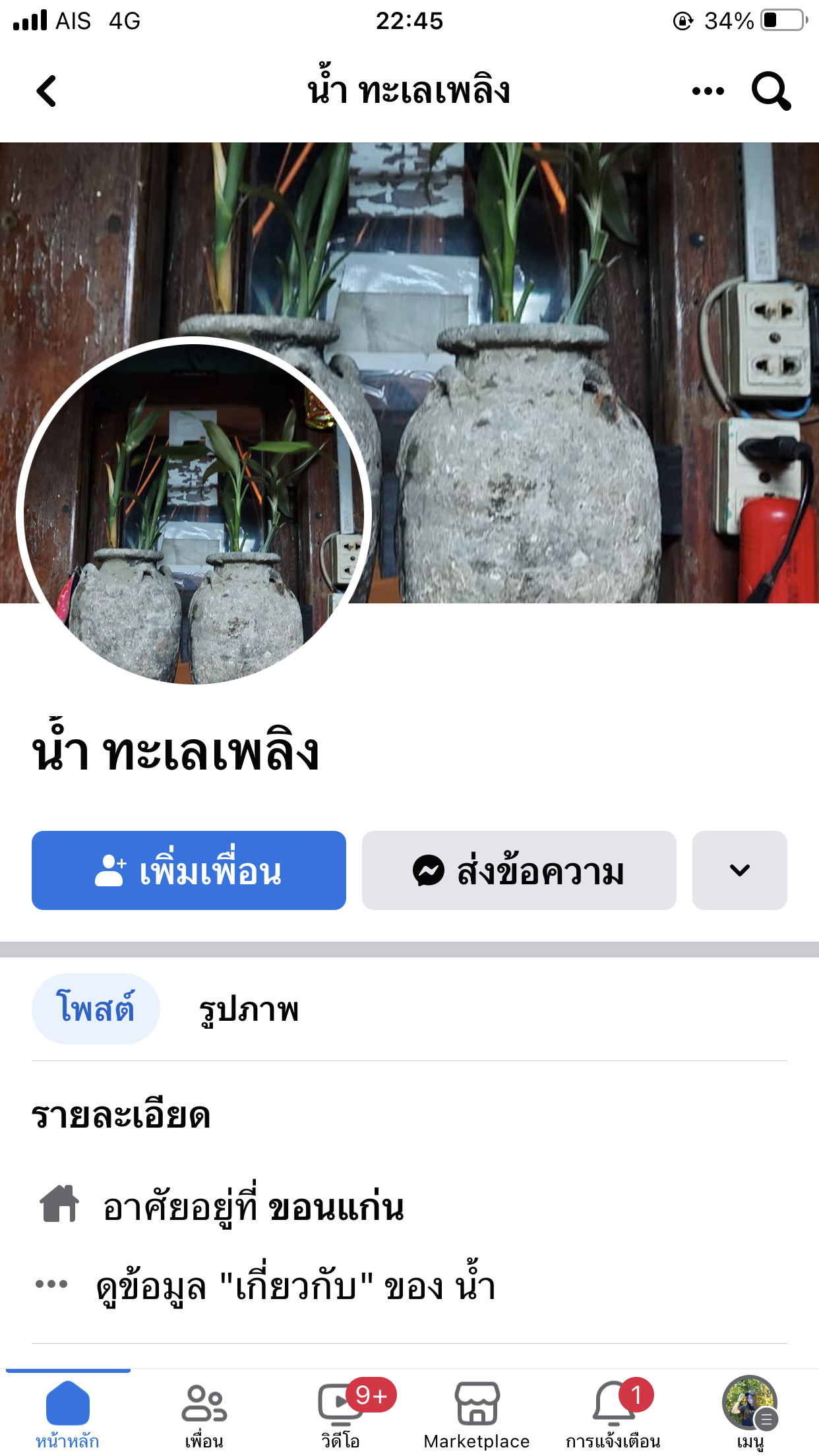Tap the เพิ่มเพื่อน button
The height and width of the screenshot is (1456, 819).
coord(189,870)
